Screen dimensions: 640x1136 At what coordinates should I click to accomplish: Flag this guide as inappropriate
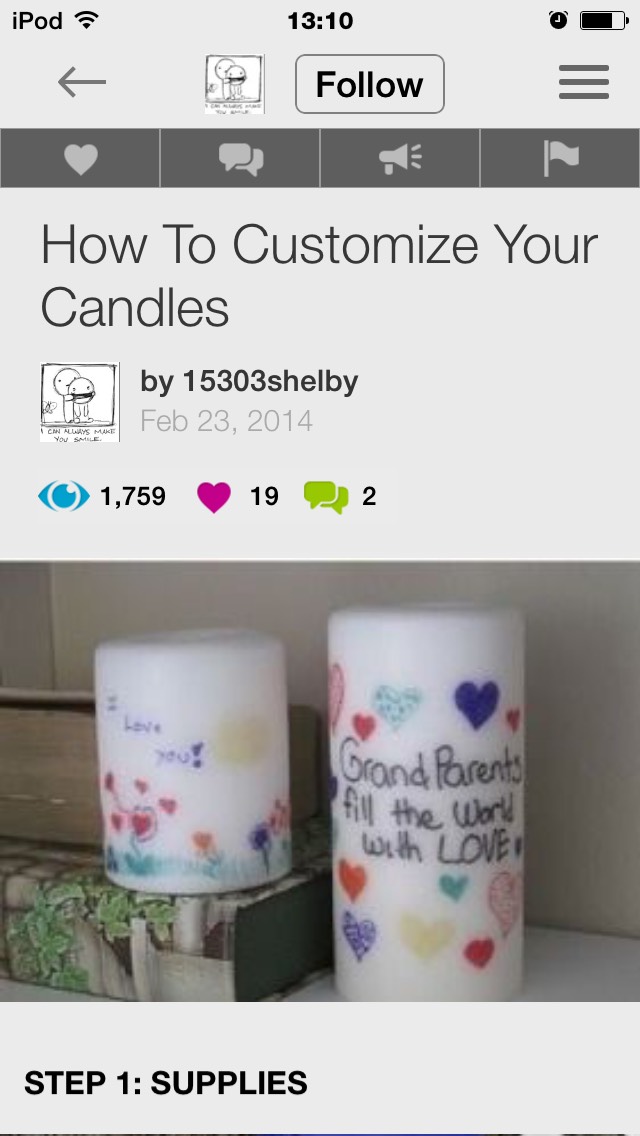click(560, 159)
